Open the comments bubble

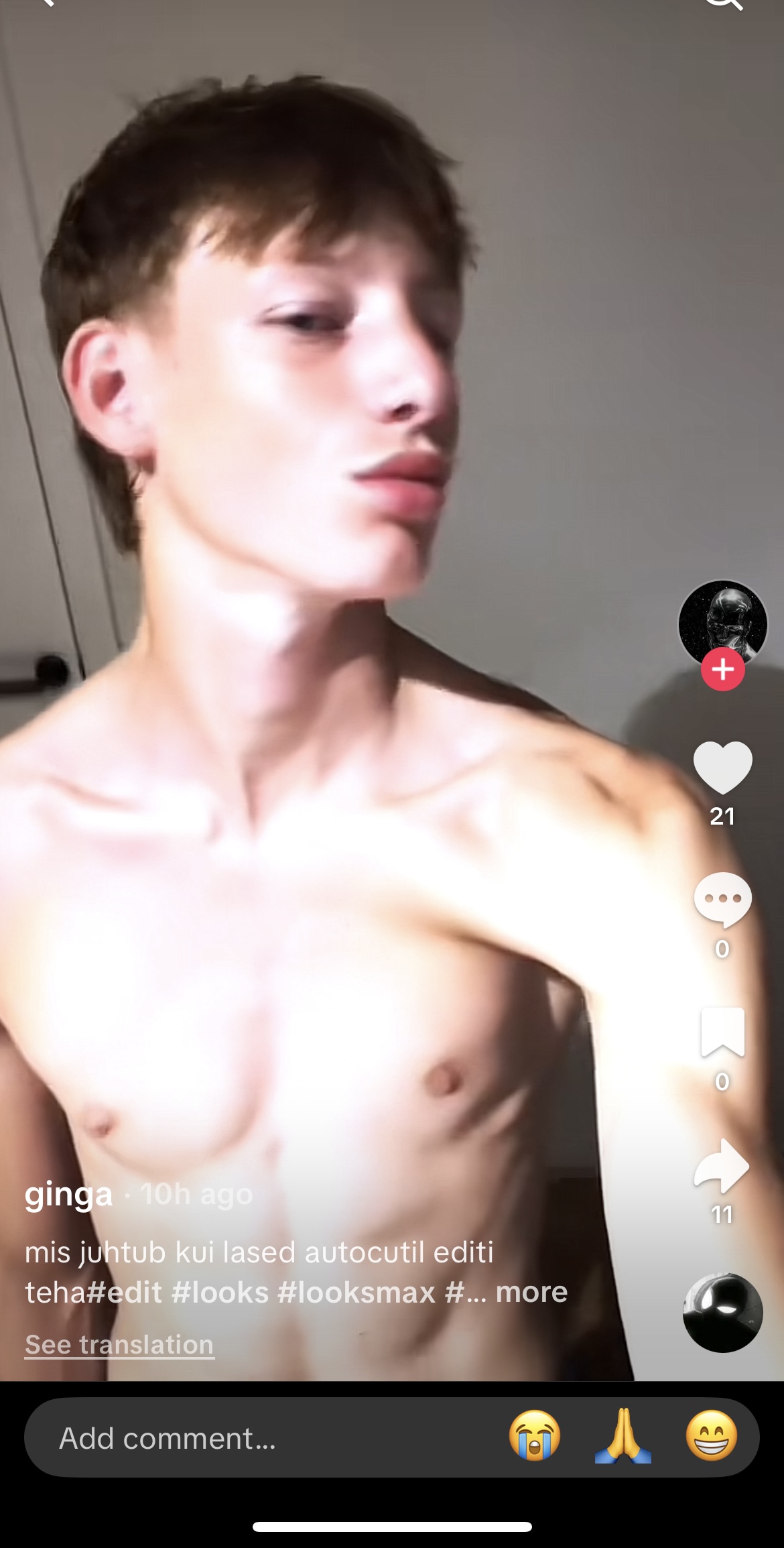[x=722, y=900]
